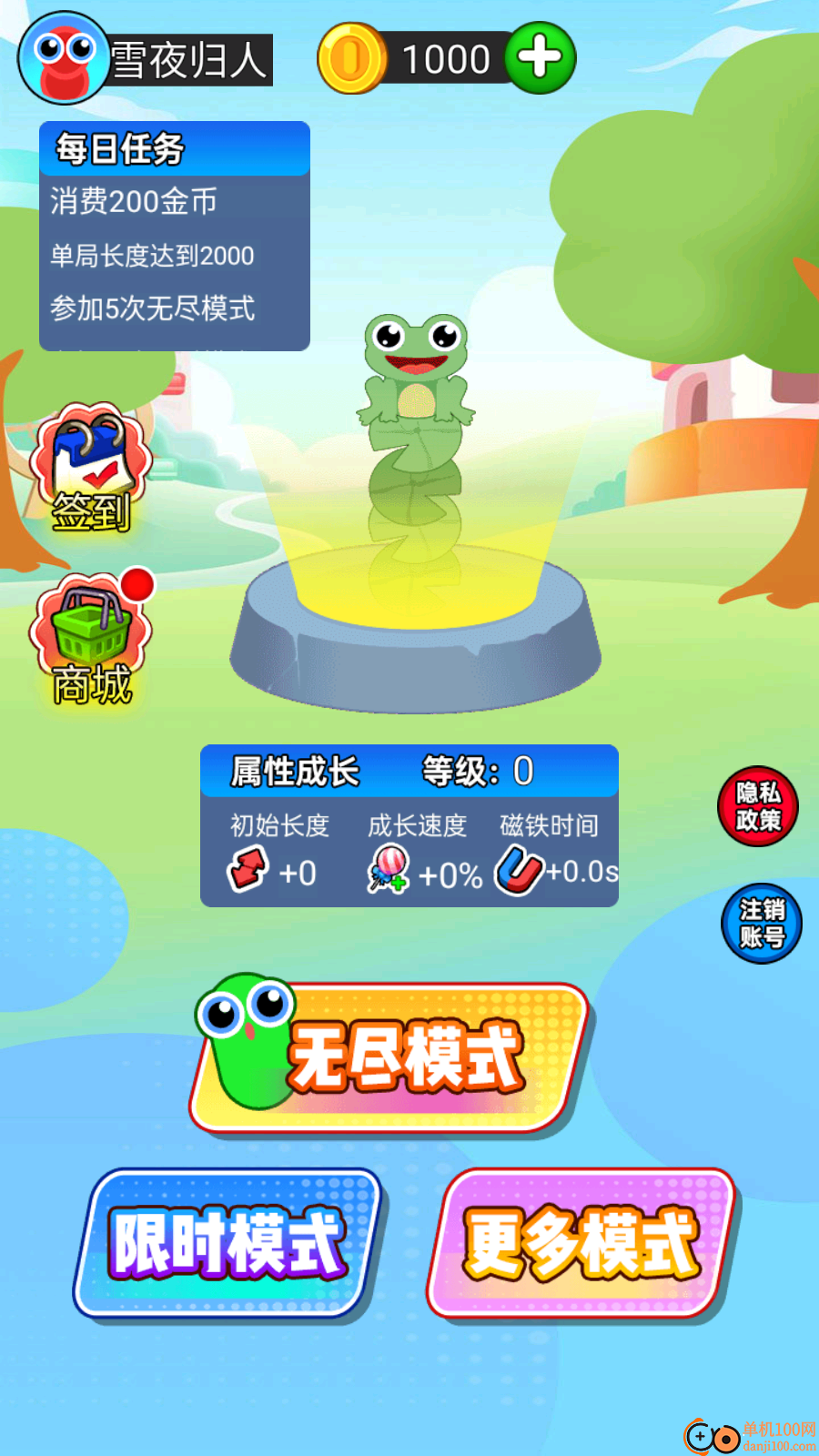
Task: Tap the 属性成长 attribute level display
Action: coord(295,772)
